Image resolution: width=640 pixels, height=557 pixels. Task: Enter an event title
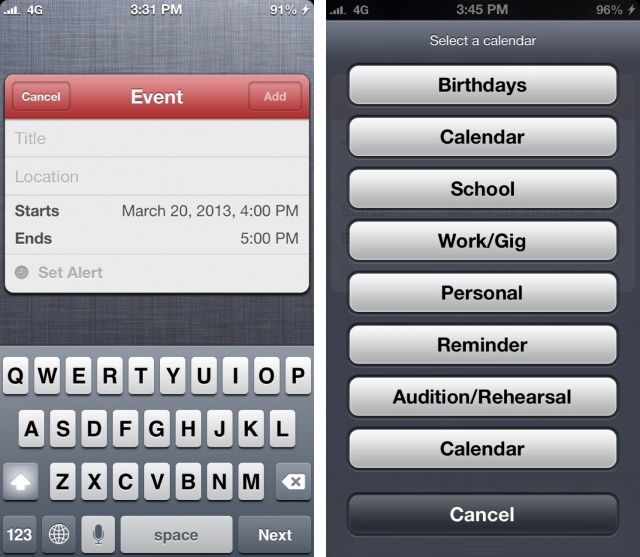(157, 138)
